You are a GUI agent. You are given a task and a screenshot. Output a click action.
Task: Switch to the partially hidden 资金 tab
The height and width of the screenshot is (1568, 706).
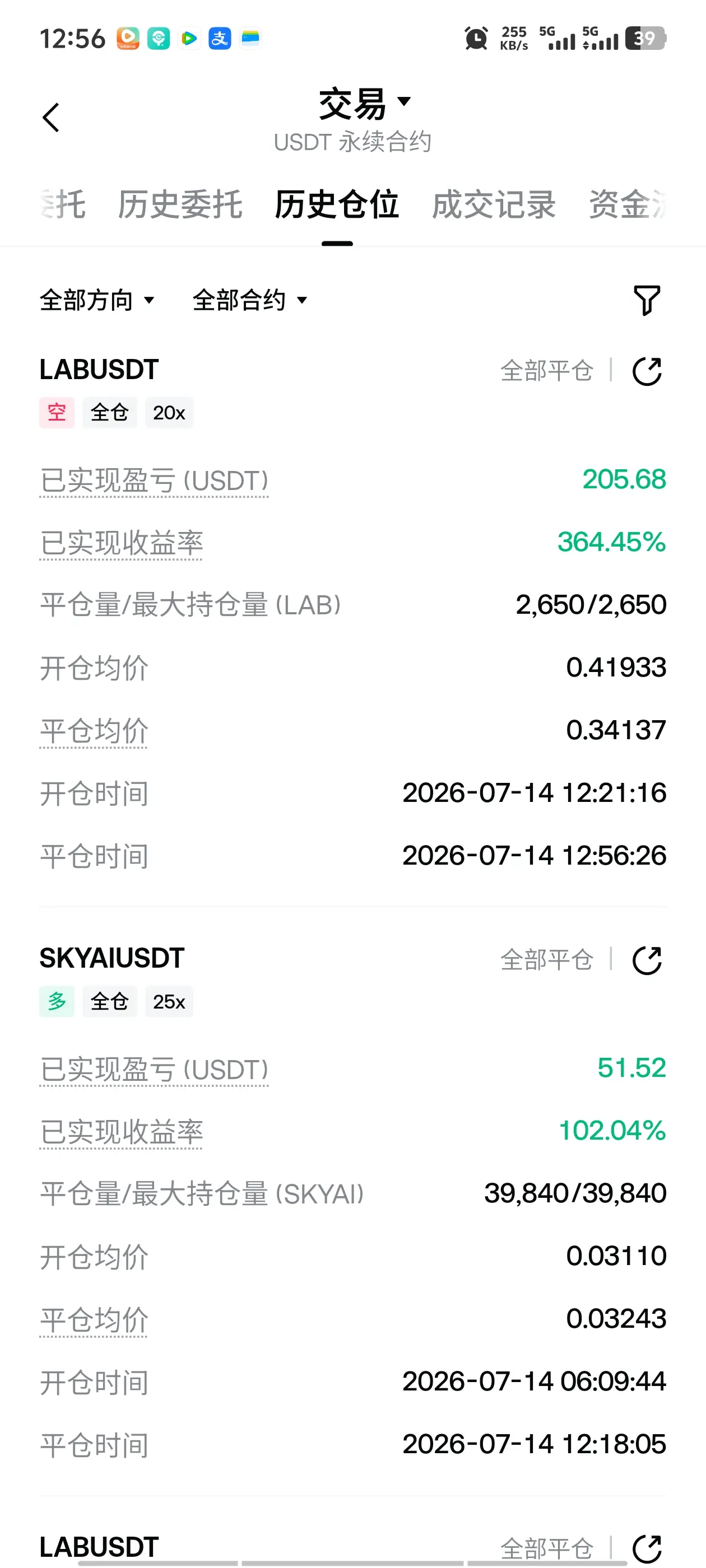(x=628, y=204)
